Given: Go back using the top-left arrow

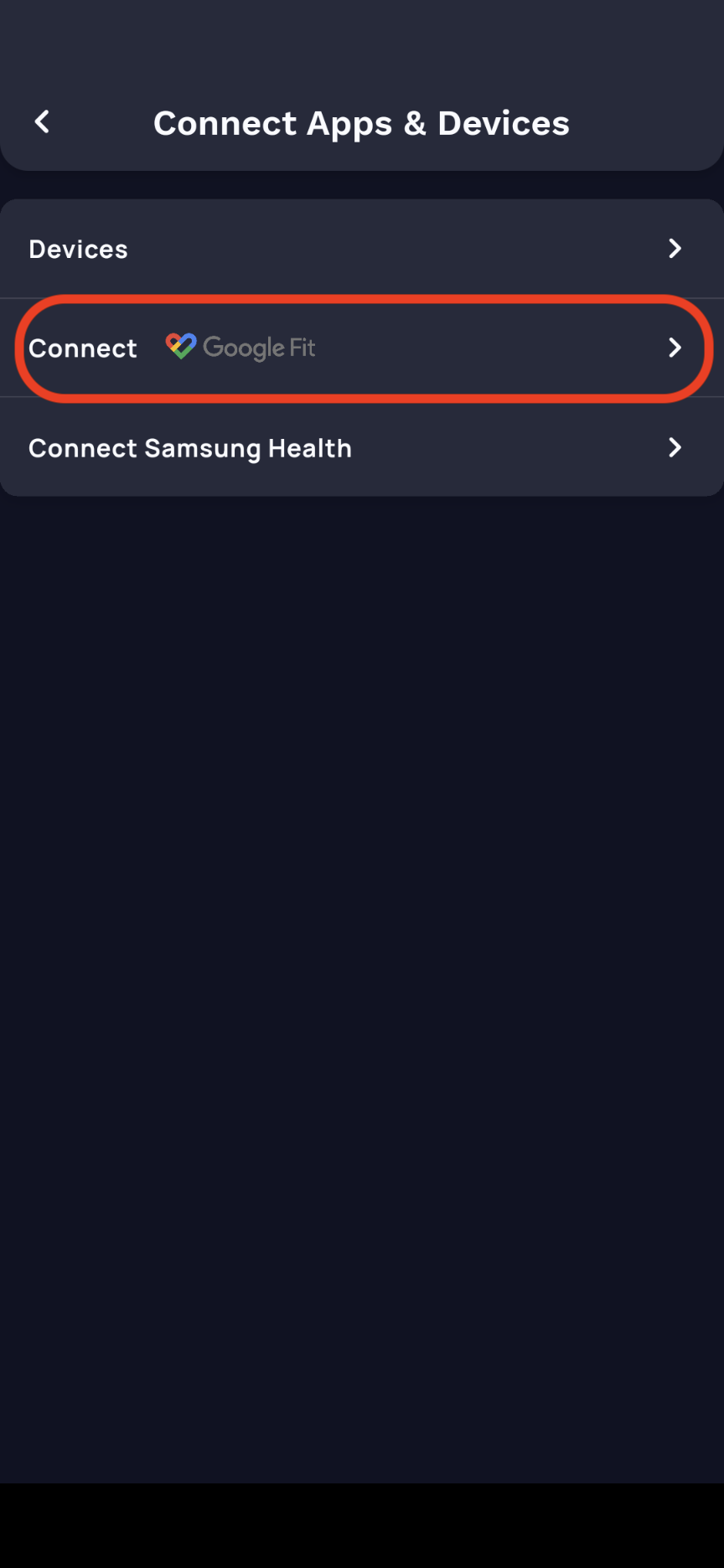Looking at the screenshot, I should (x=42, y=122).
